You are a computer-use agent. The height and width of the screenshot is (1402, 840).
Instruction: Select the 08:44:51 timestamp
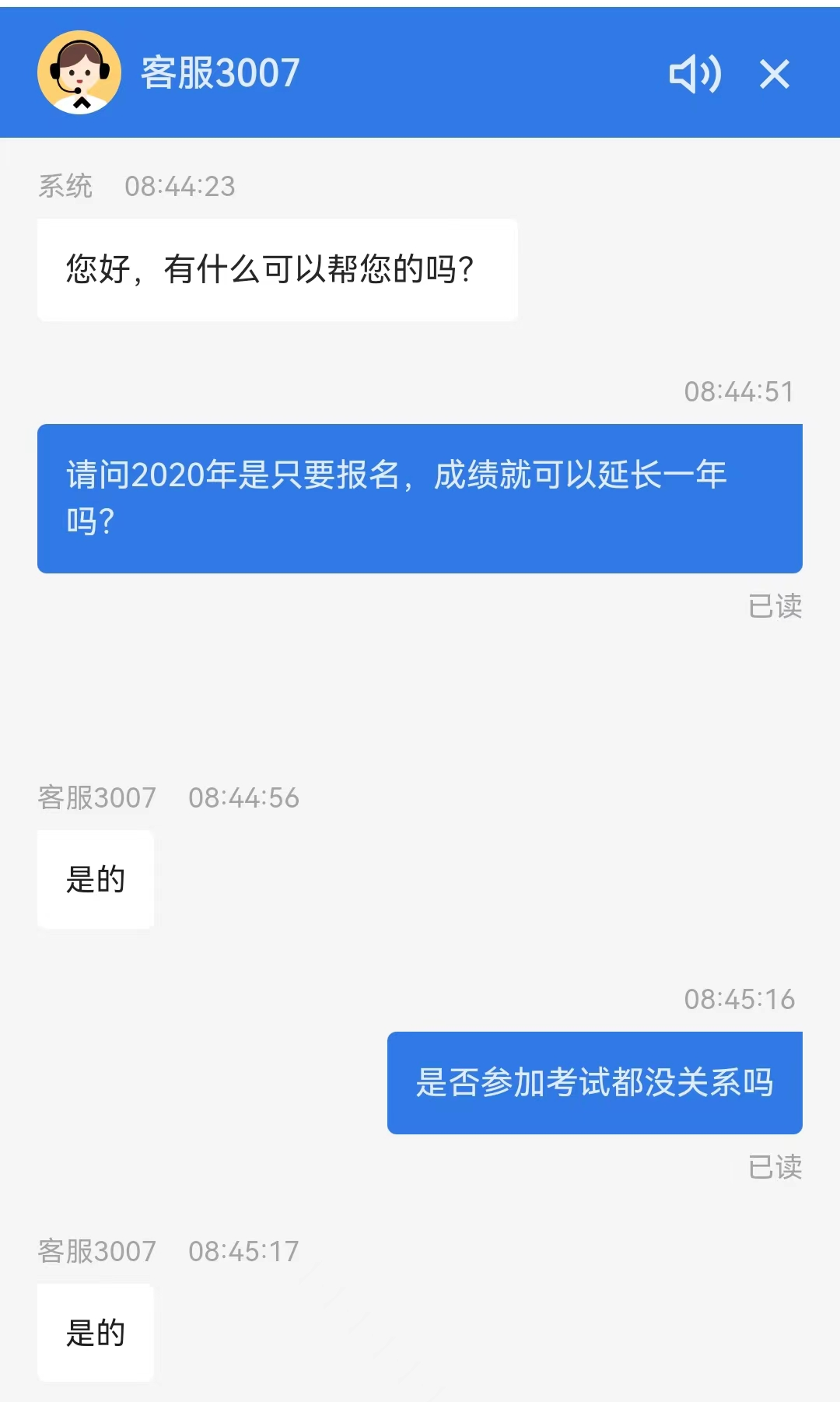point(739,393)
